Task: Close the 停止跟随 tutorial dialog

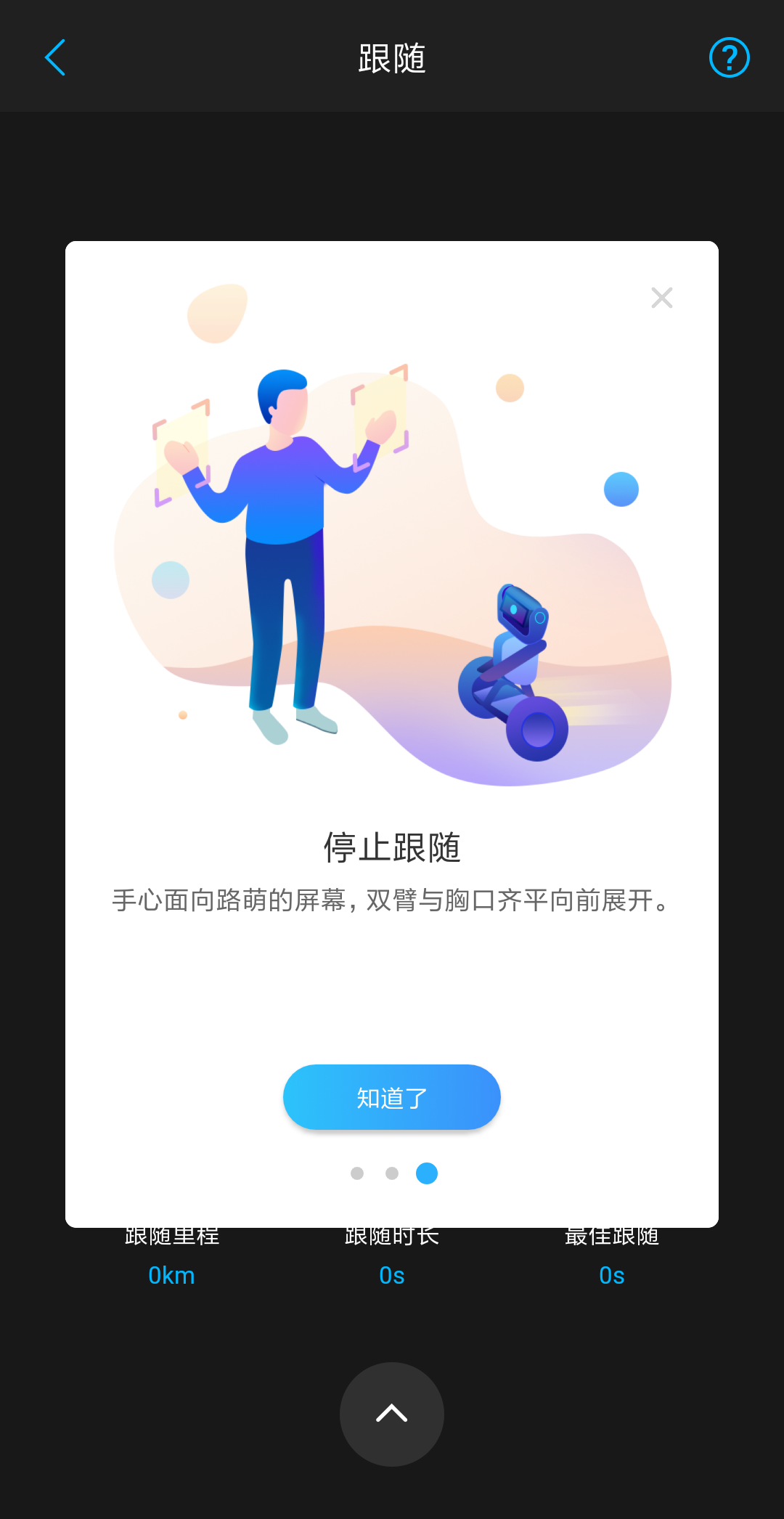Action: [661, 298]
